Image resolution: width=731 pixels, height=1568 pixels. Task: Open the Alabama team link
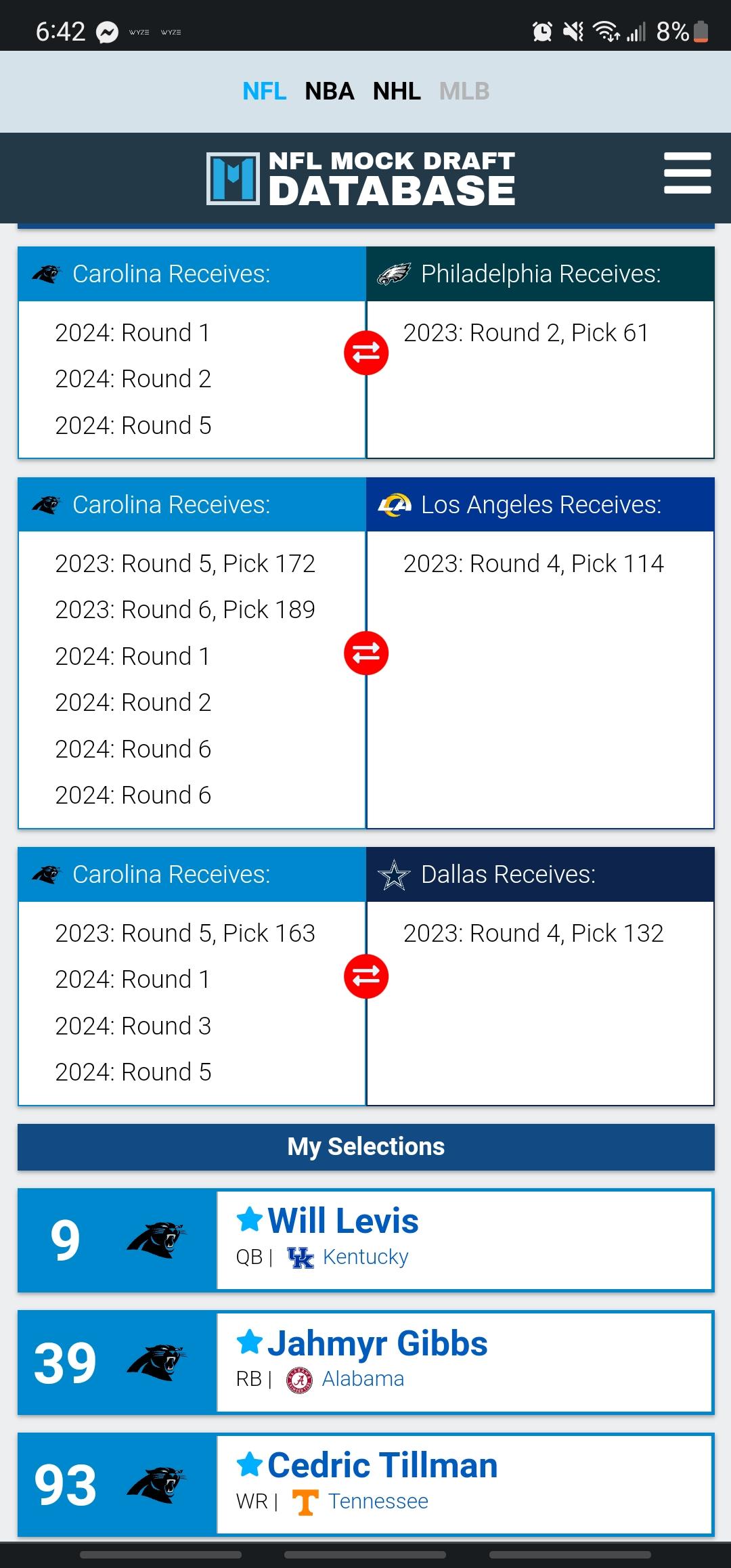[x=363, y=1379]
